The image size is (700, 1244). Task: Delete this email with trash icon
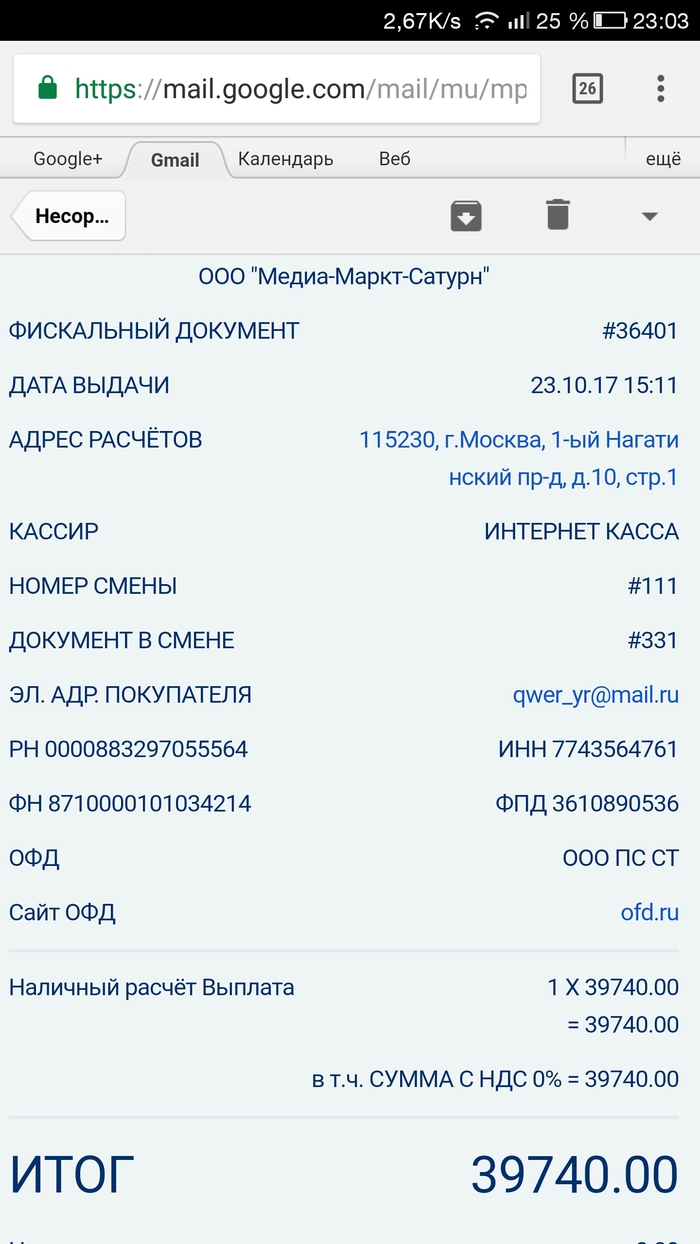558,215
